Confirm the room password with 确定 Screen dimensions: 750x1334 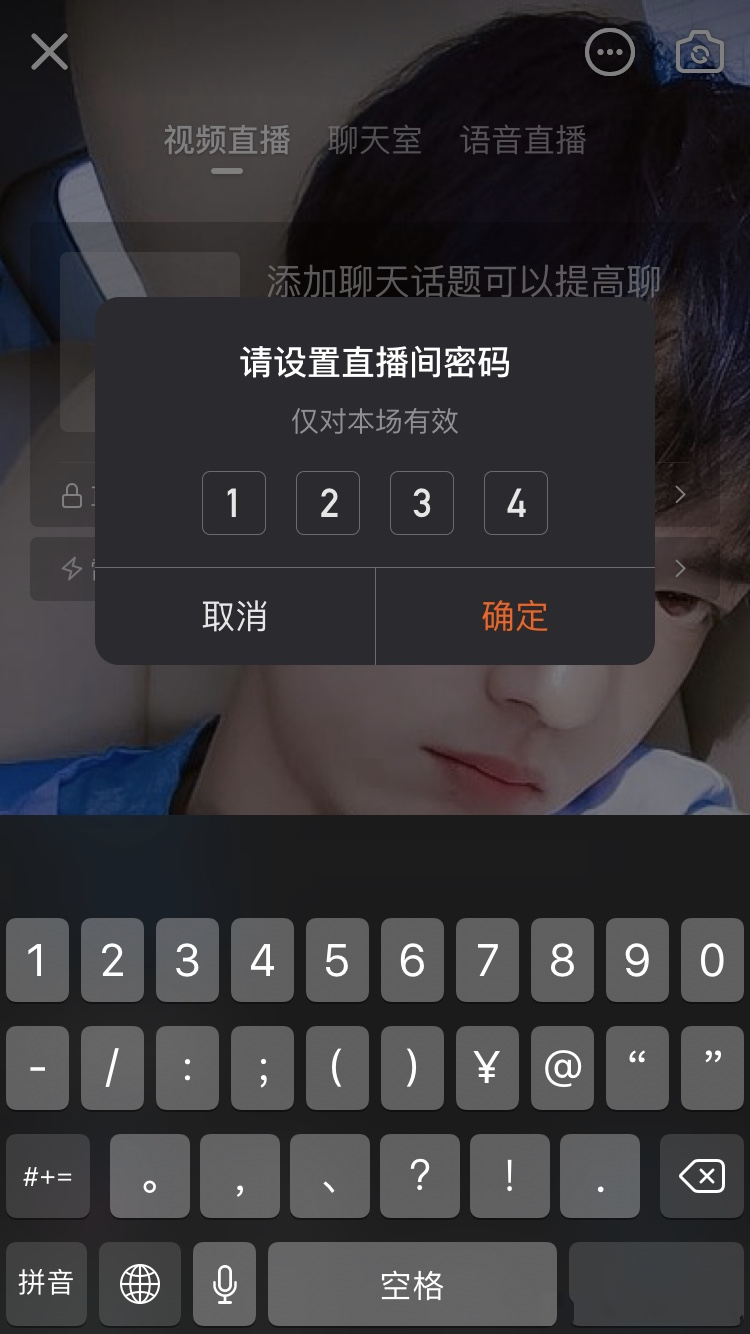point(514,616)
